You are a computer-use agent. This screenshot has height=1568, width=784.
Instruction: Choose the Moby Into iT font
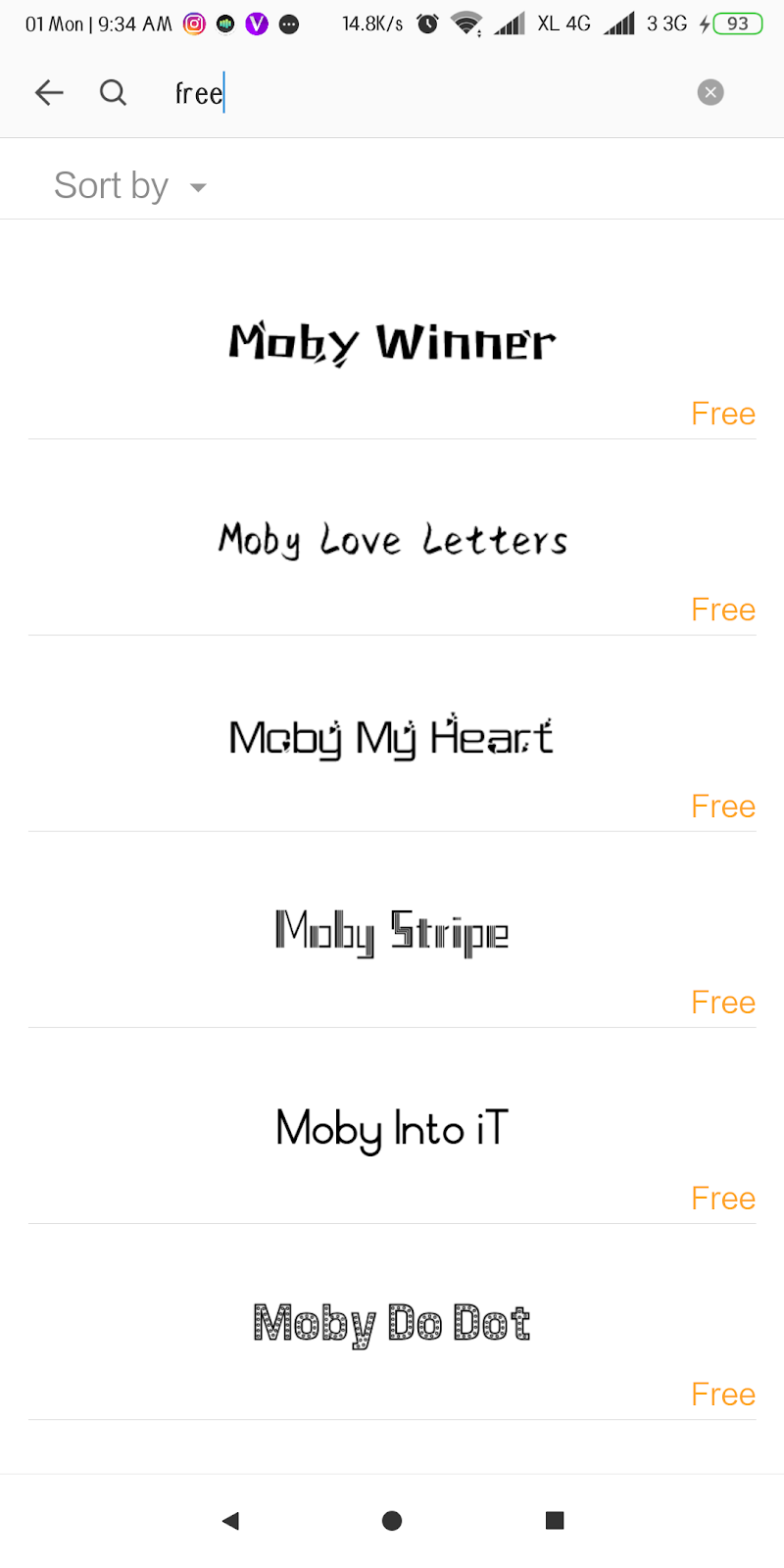(392, 1129)
